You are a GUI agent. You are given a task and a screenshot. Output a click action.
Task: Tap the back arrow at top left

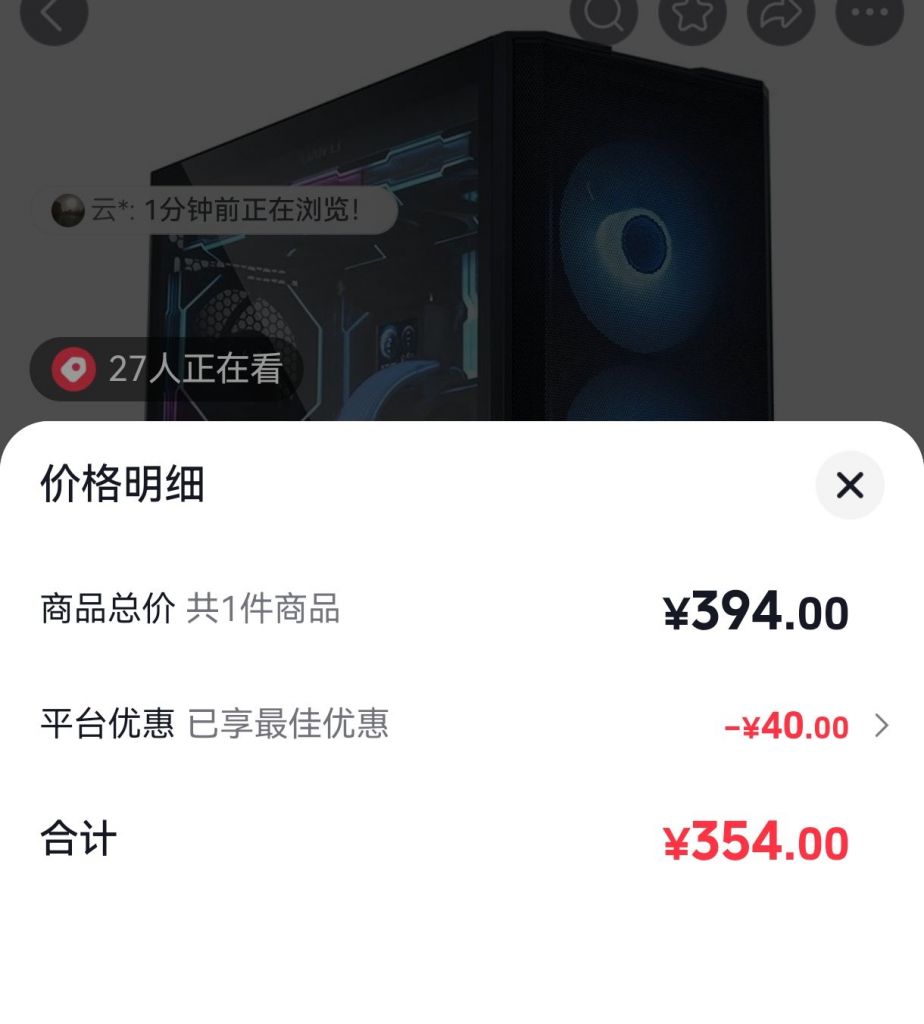[x=54, y=14]
